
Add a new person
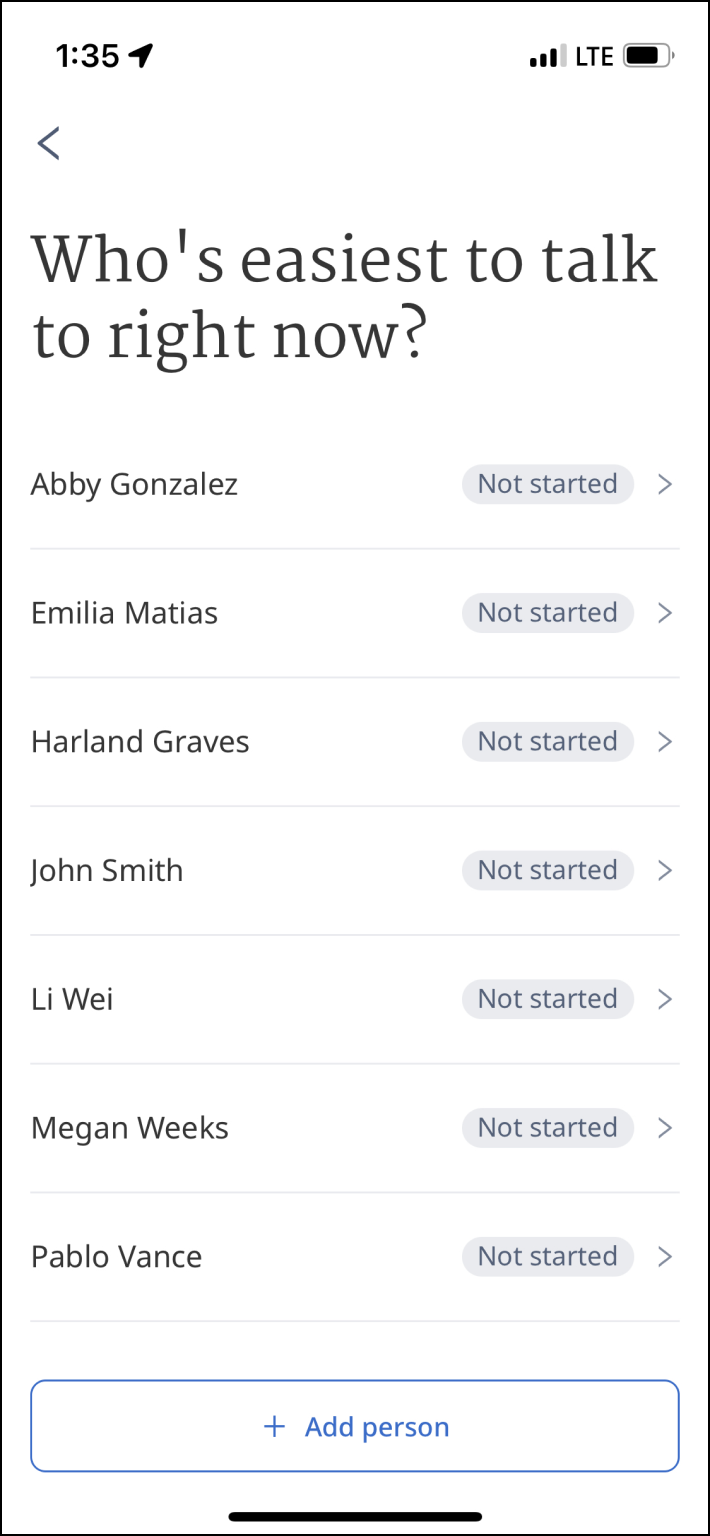355,1426
